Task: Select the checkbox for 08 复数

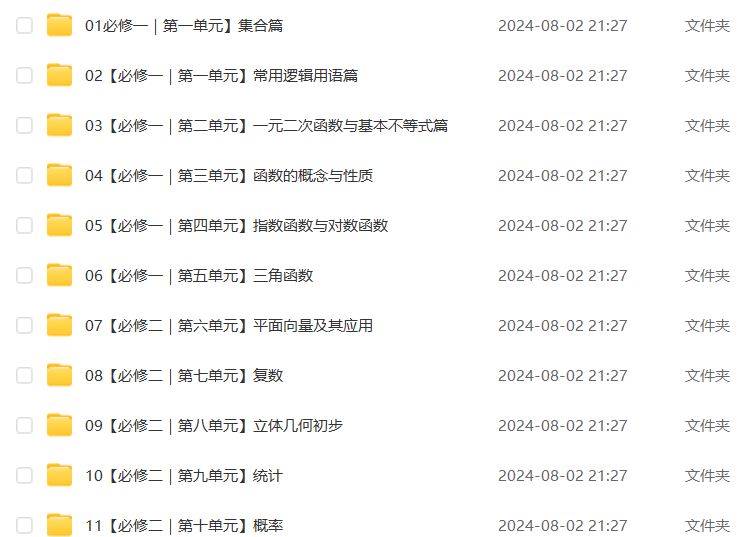Action: point(24,375)
